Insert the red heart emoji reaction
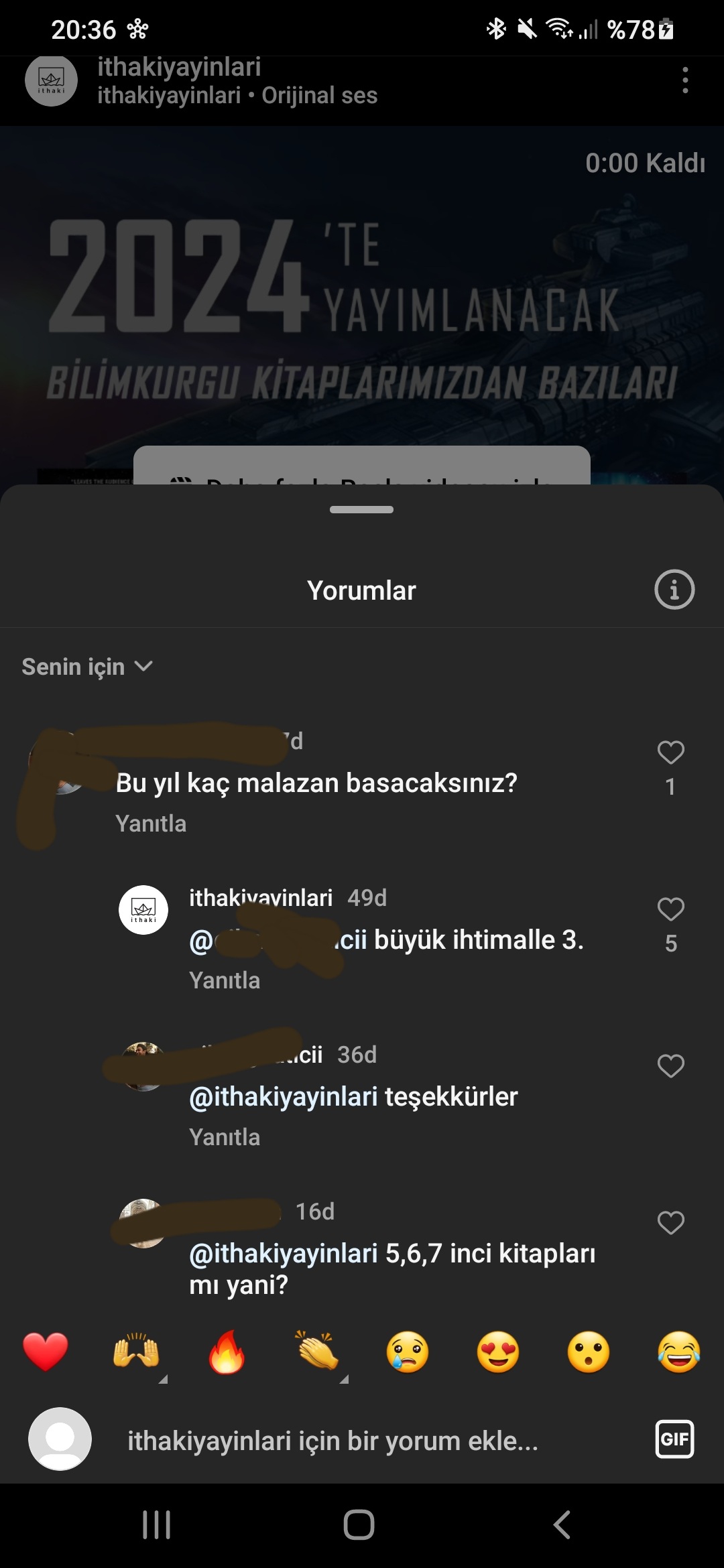724x1568 pixels. pos(46,1352)
